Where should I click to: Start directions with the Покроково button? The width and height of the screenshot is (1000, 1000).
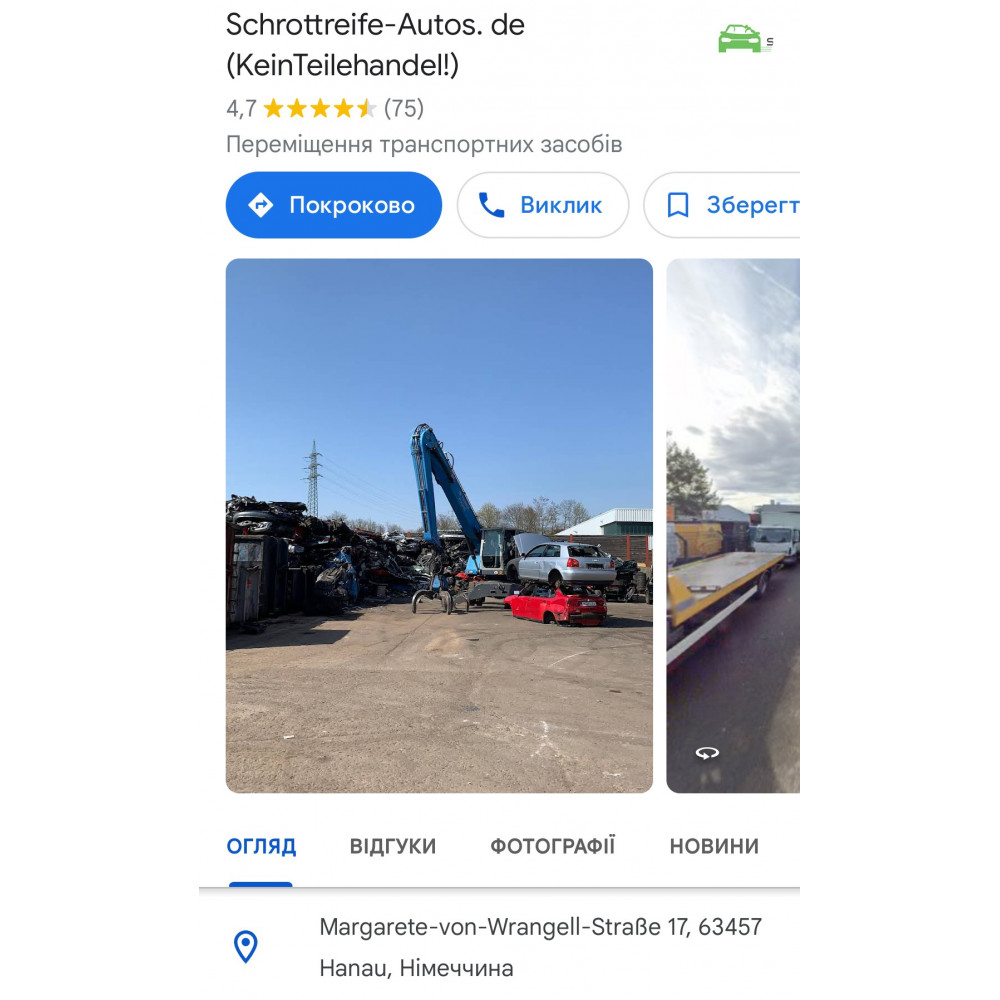point(333,205)
